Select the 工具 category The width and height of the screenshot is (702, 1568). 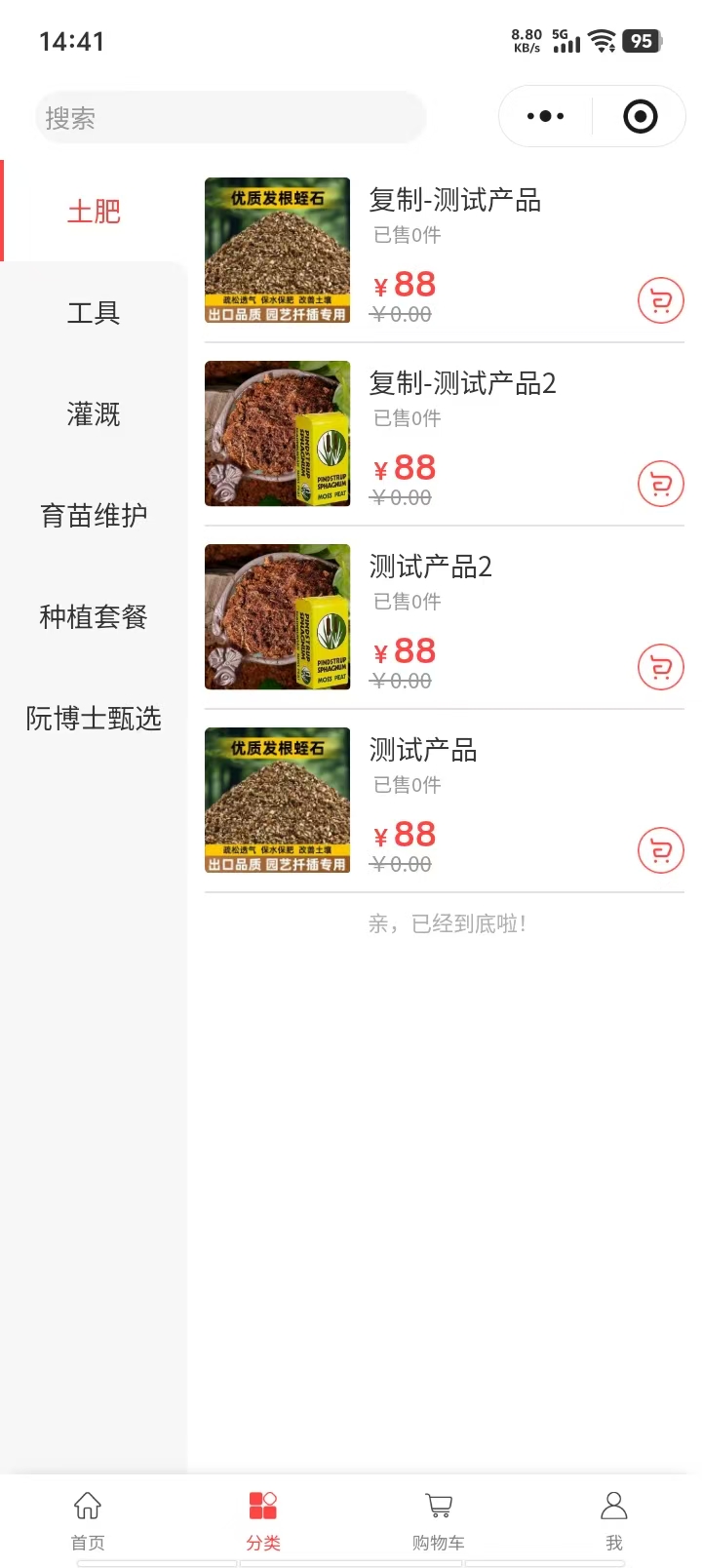pyautogui.click(x=94, y=313)
